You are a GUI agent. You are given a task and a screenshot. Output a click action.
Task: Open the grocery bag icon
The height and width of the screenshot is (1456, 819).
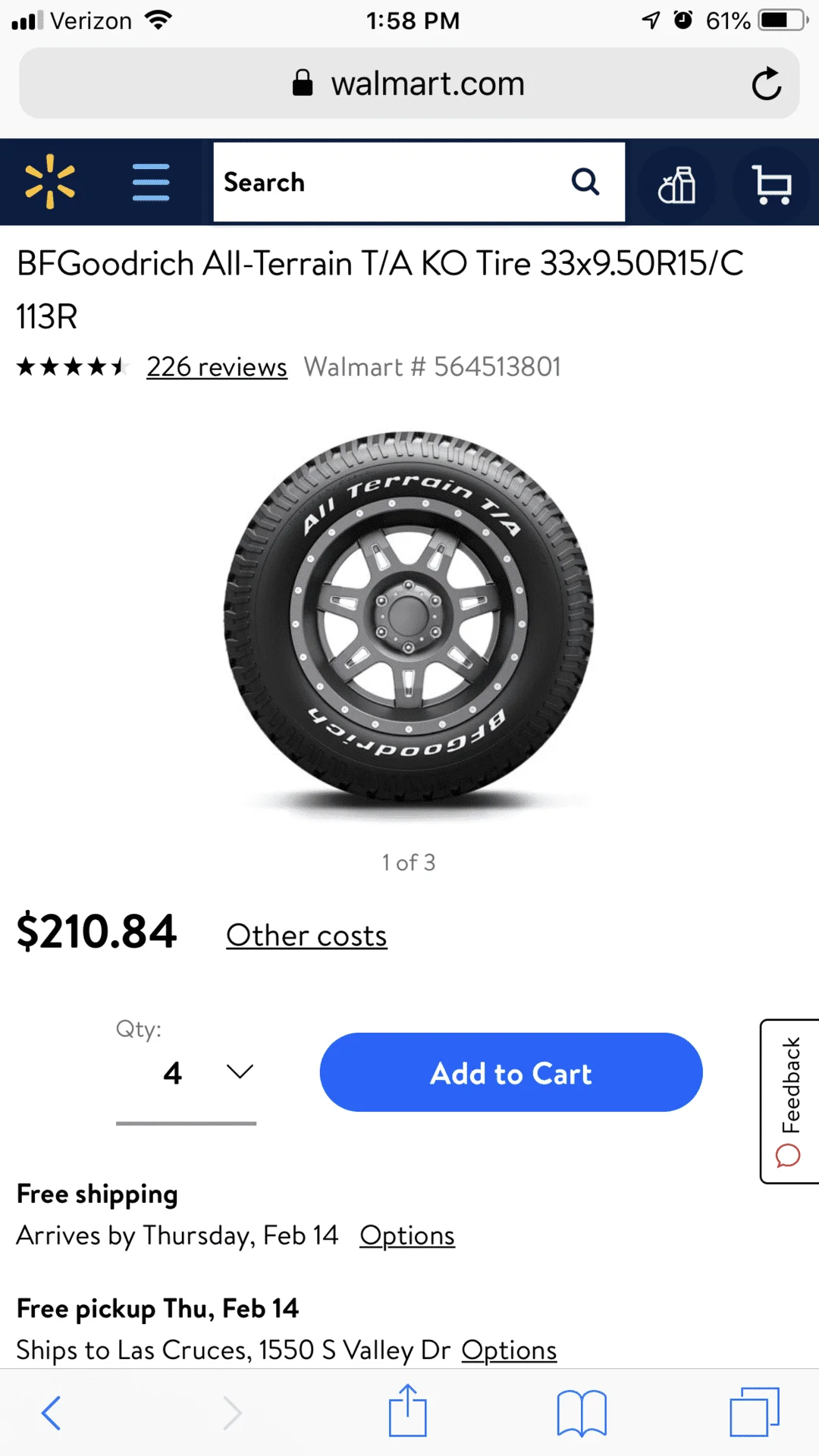pos(676,185)
